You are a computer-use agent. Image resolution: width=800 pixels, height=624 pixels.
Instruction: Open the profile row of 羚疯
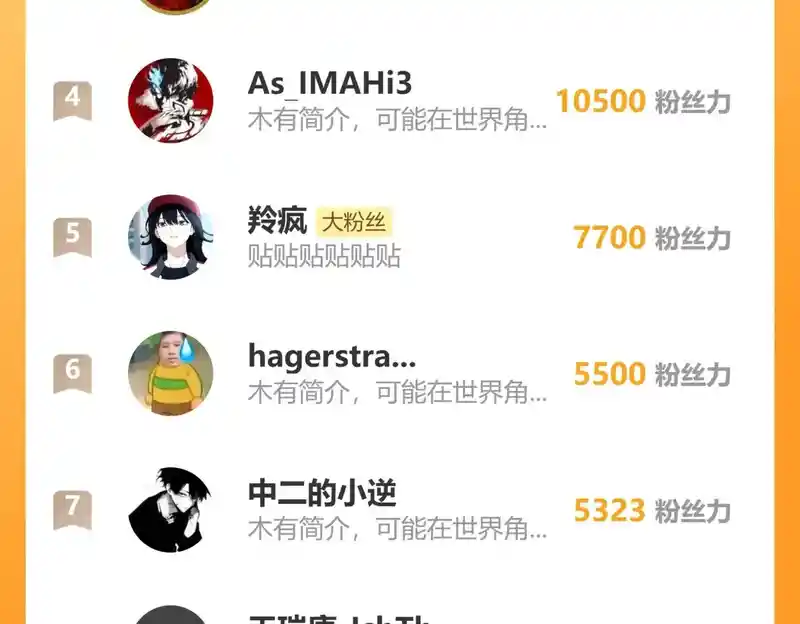point(400,237)
